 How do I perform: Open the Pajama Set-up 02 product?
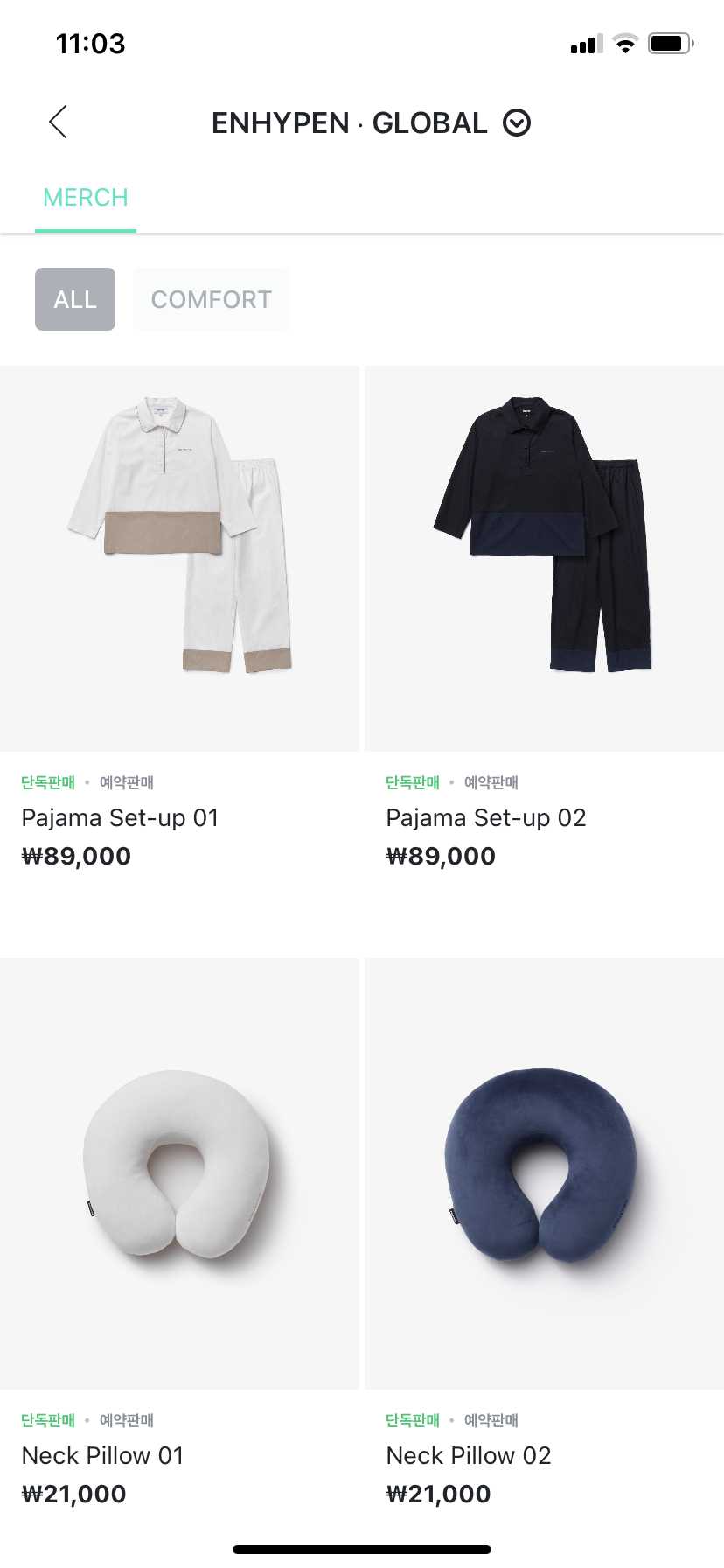click(544, 560)
